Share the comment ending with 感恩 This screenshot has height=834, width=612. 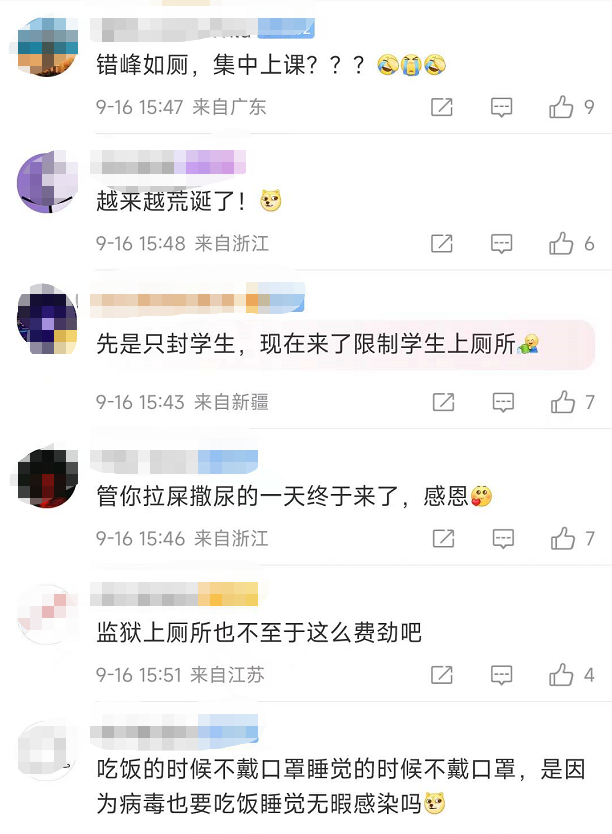pyautogui.click(x=442, y=539)
